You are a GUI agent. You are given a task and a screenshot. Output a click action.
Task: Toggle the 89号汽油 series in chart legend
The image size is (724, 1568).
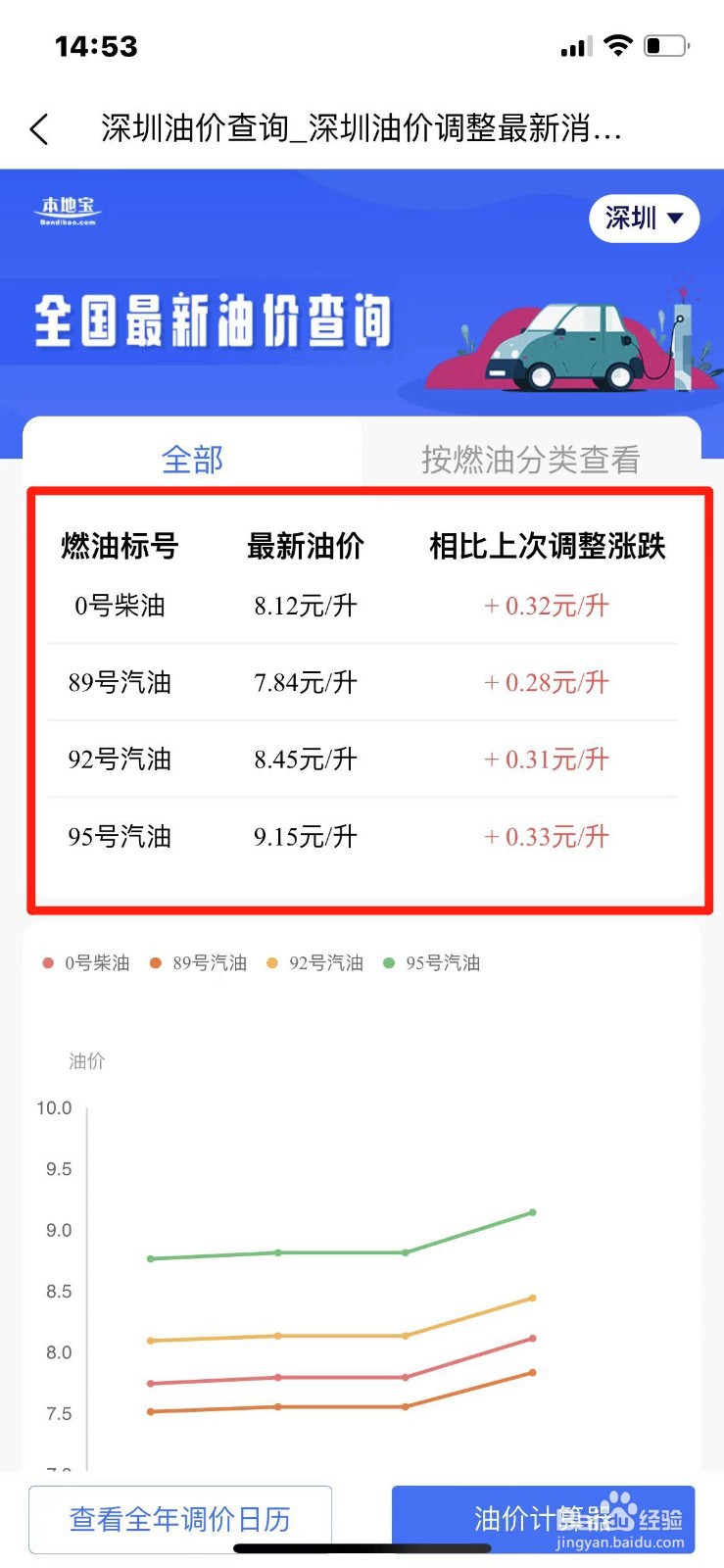point(199,962)
